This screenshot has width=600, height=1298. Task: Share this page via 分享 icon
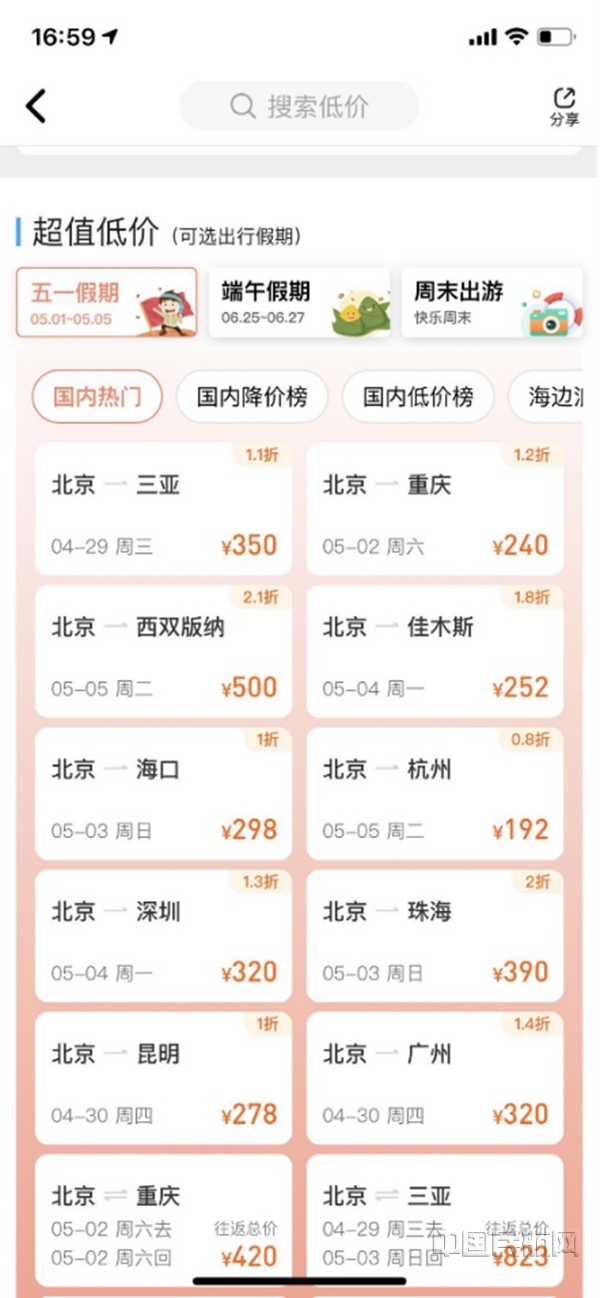[564, 106]
